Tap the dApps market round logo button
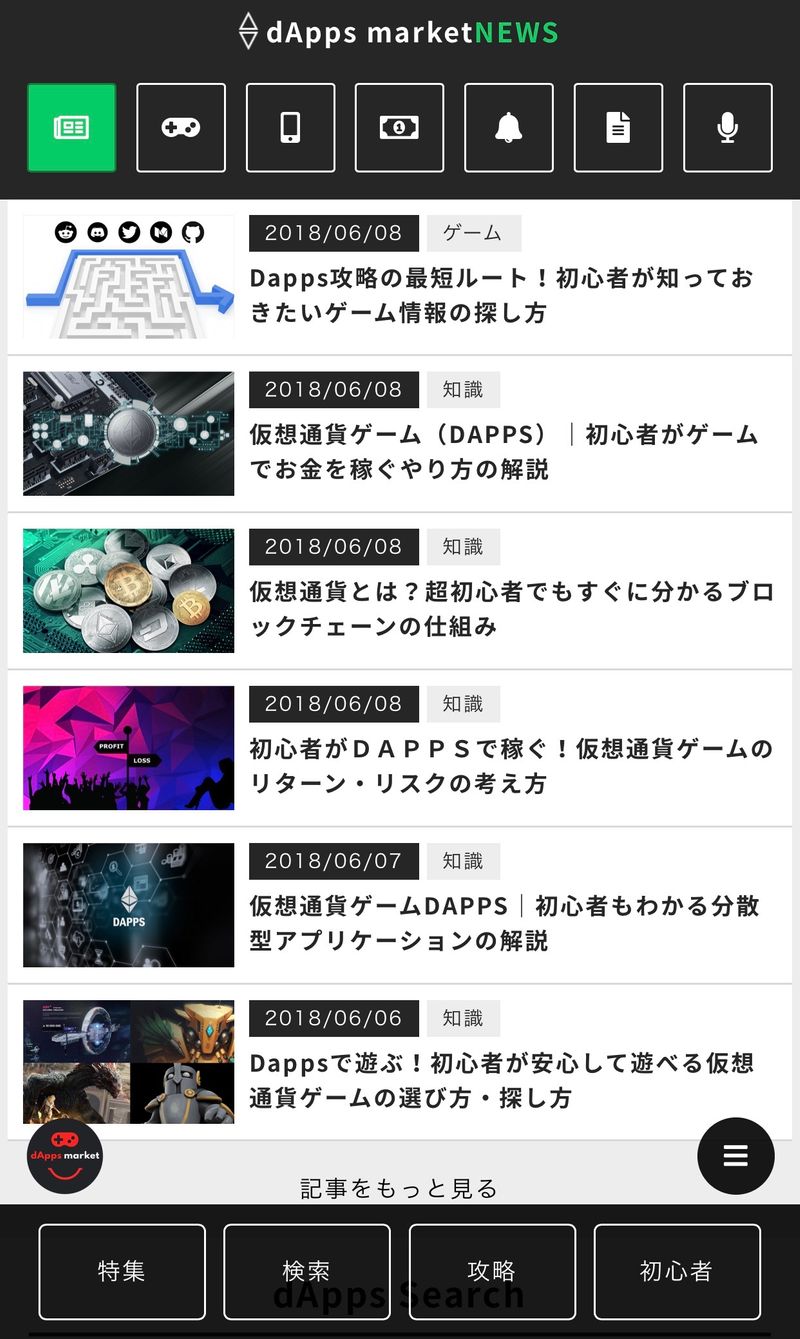The height and width of the screenshot is (1339, 800). click(65, 1156)
